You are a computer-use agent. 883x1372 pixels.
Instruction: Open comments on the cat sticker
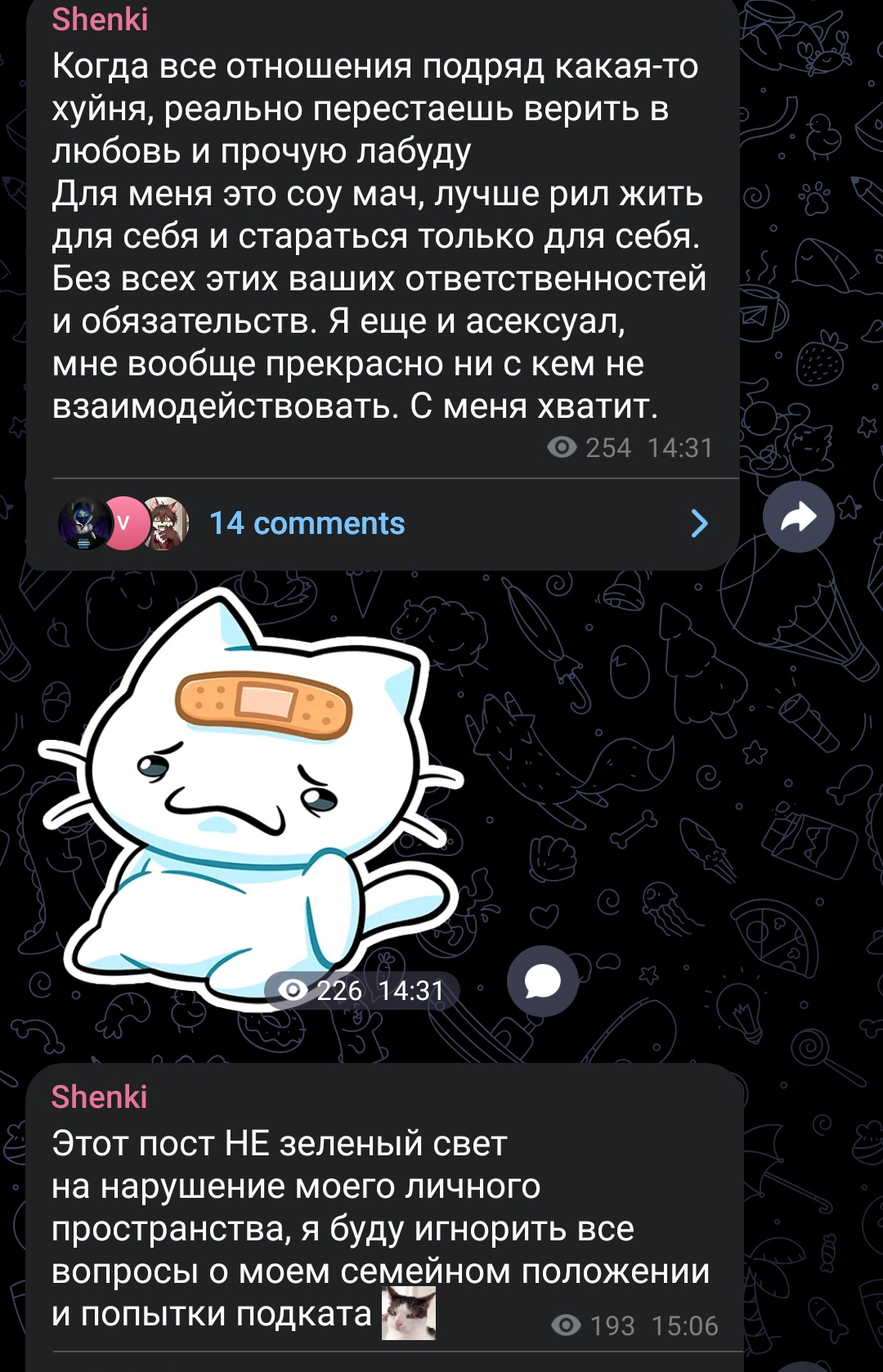(542, 981)
